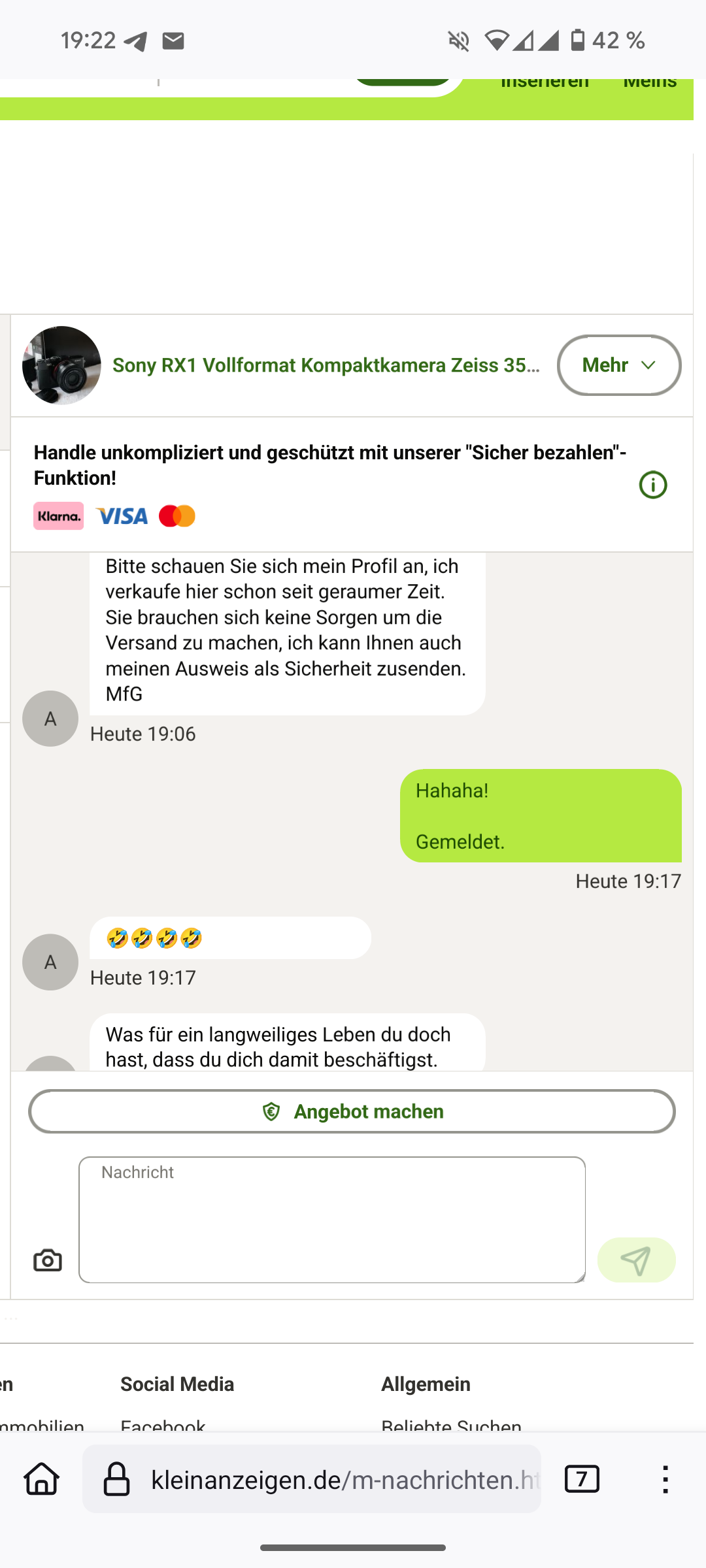
Task: Open the Facebook footer link
Action: point(163,1426)
